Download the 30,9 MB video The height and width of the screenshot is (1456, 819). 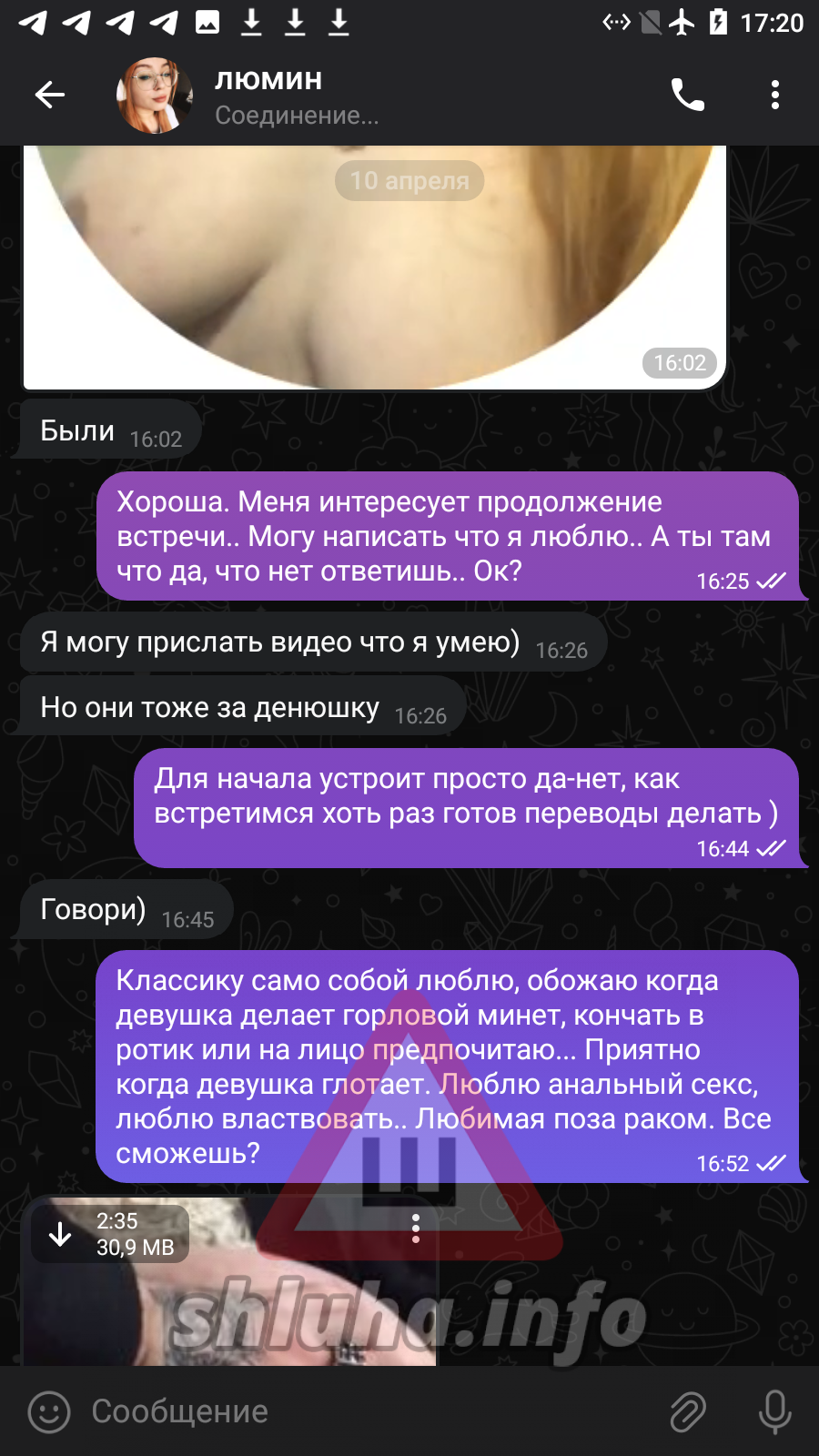(x=61, y=1234)
